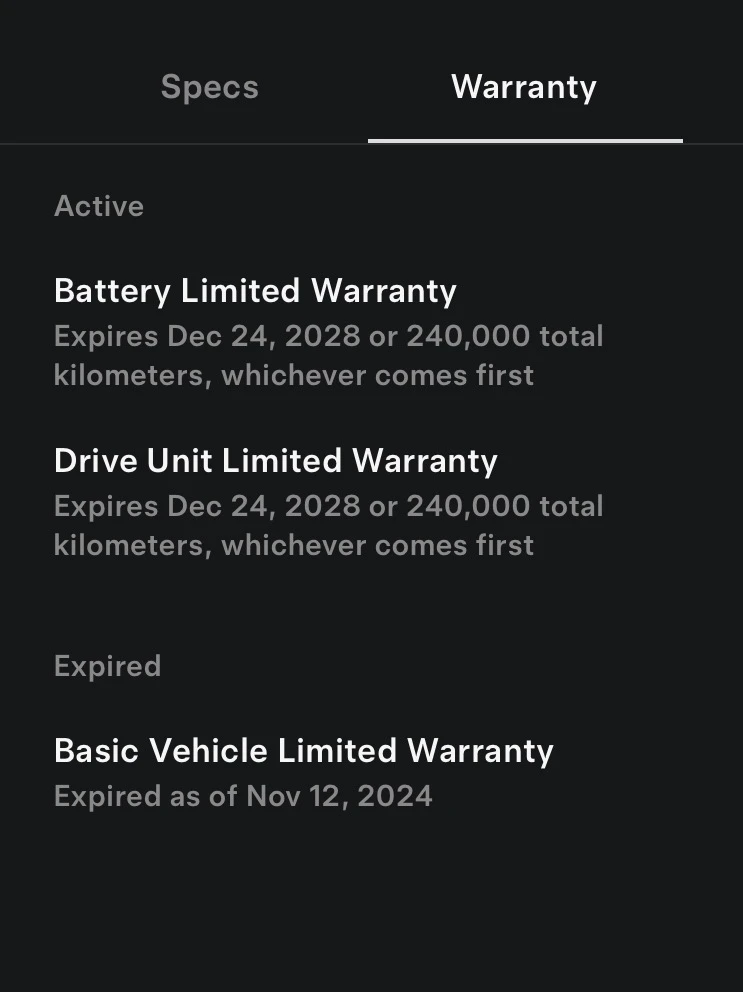
Task: Click the 240,000 kilometers limit text
Action: coord(466,336)
